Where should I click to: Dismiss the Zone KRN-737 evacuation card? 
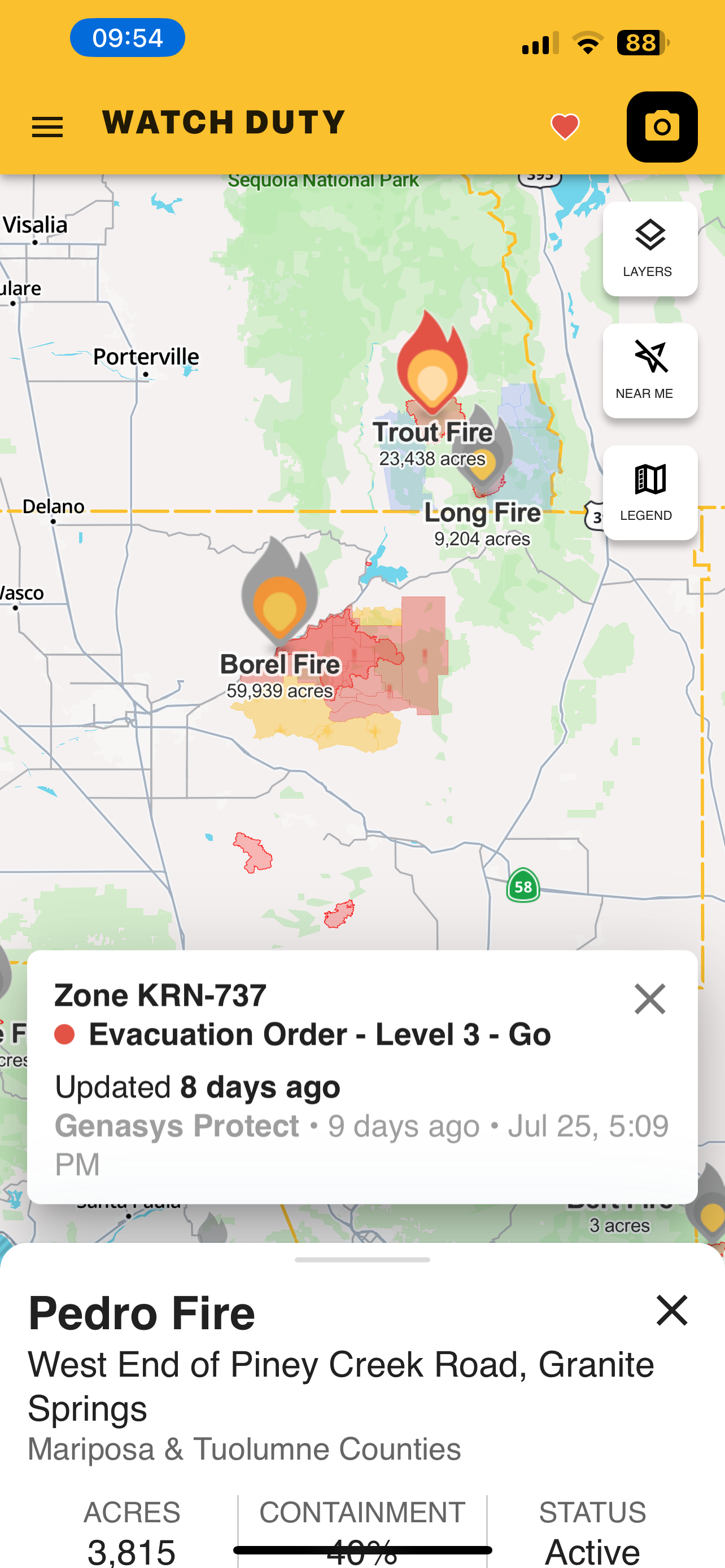pos(649,999)
